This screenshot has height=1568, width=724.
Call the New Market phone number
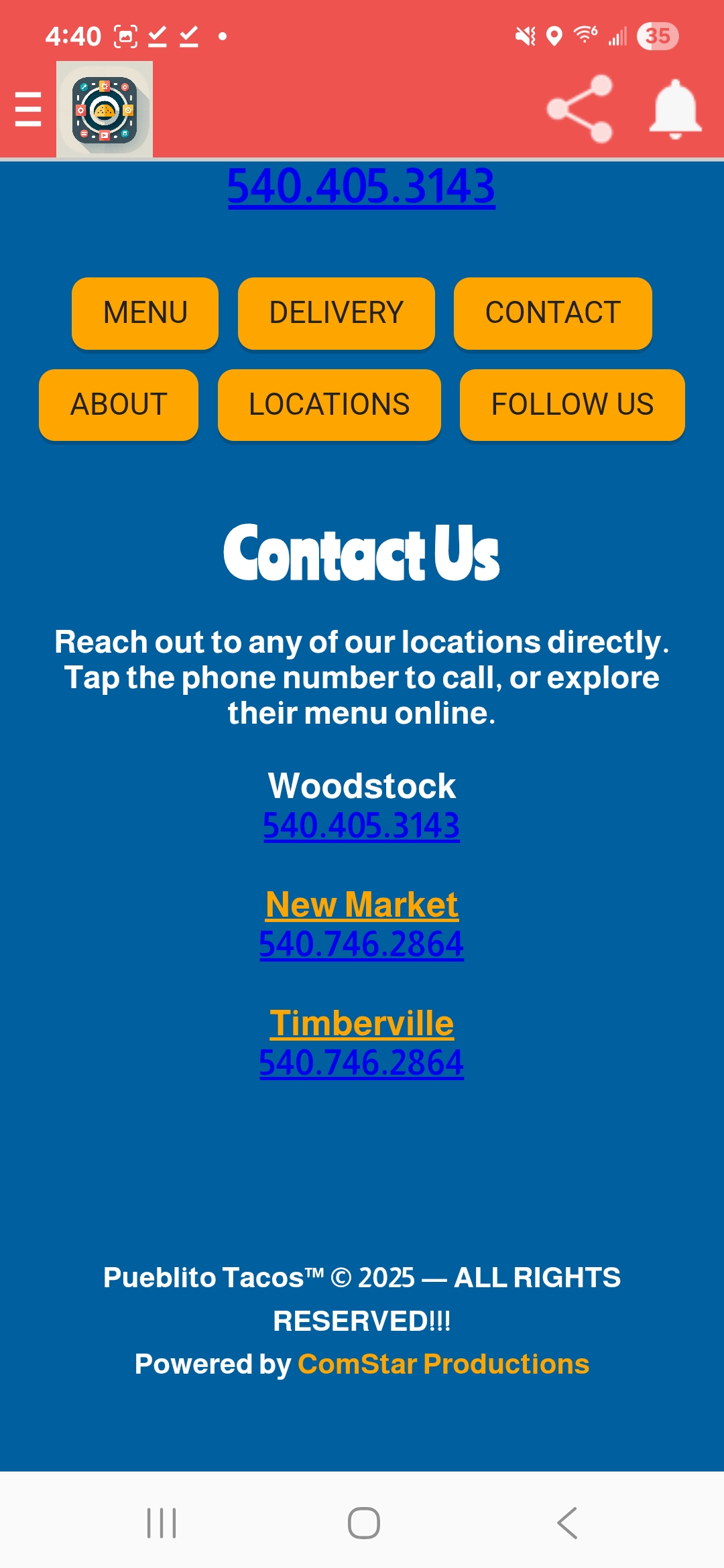point(361,945)
